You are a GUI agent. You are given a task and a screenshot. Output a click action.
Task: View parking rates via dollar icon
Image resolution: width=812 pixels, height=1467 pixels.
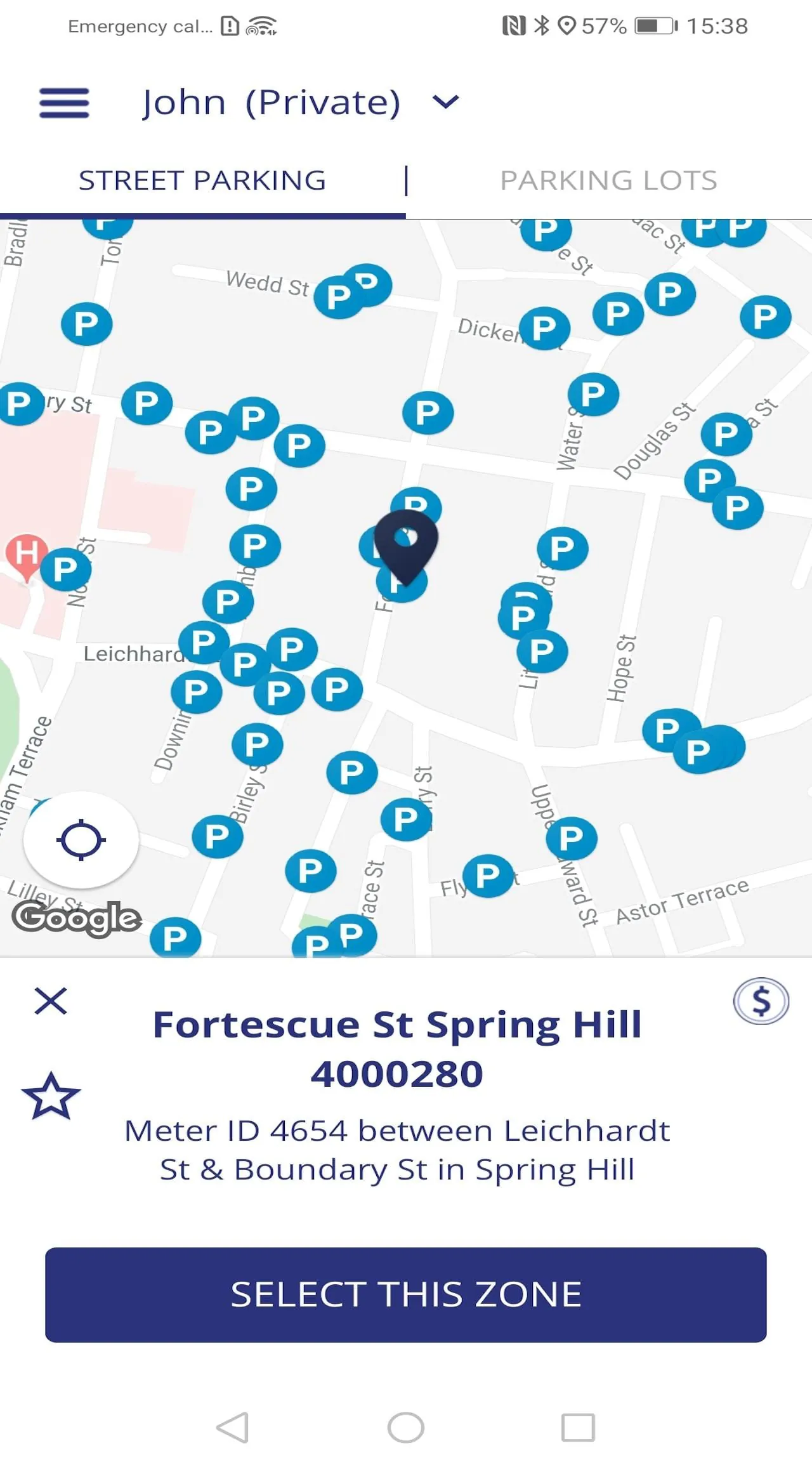coord(761,1001)
